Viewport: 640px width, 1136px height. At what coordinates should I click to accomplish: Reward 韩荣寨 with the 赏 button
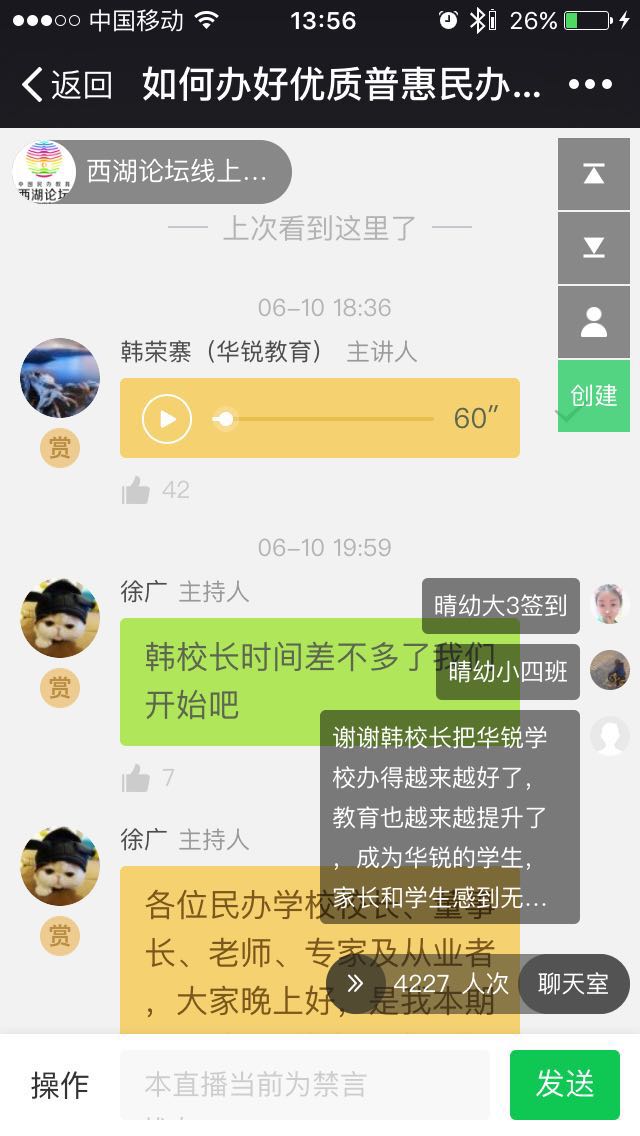[60, 449]
